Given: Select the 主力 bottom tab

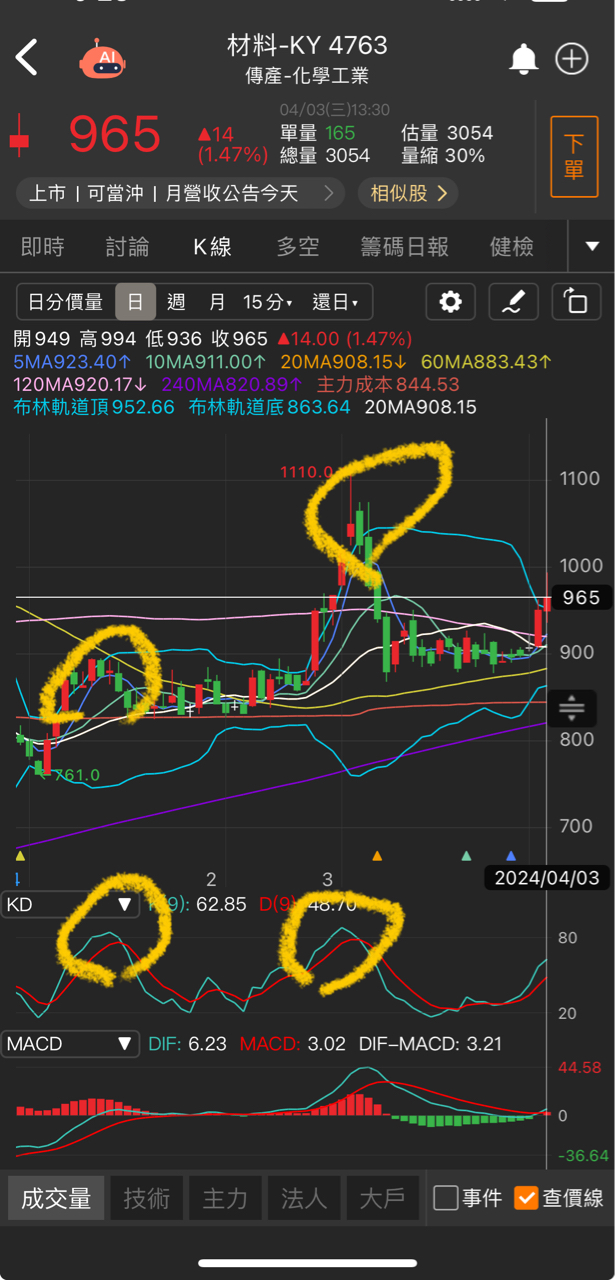Looking at the screenshot, I should 224,1198.
